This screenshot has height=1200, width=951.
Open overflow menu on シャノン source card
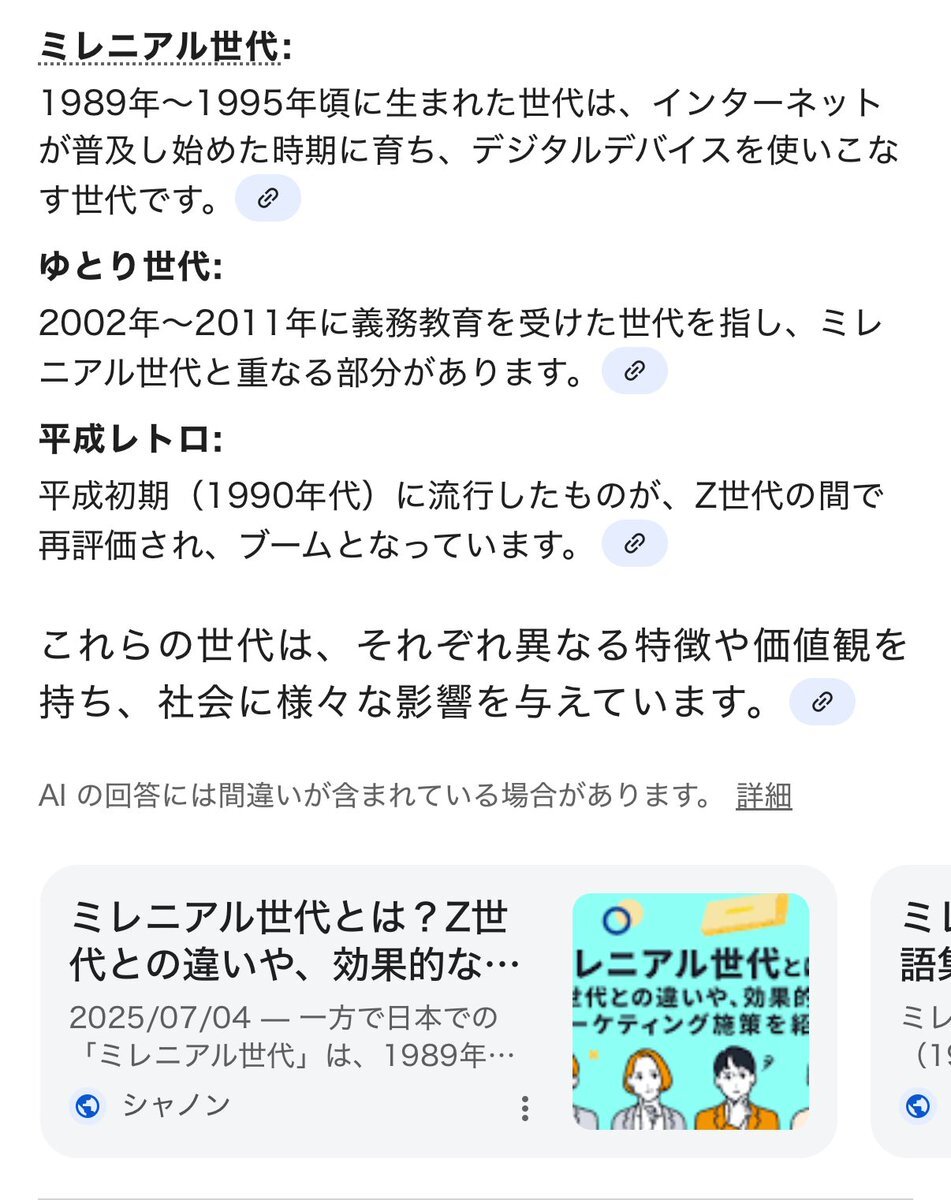(525, 1107)
